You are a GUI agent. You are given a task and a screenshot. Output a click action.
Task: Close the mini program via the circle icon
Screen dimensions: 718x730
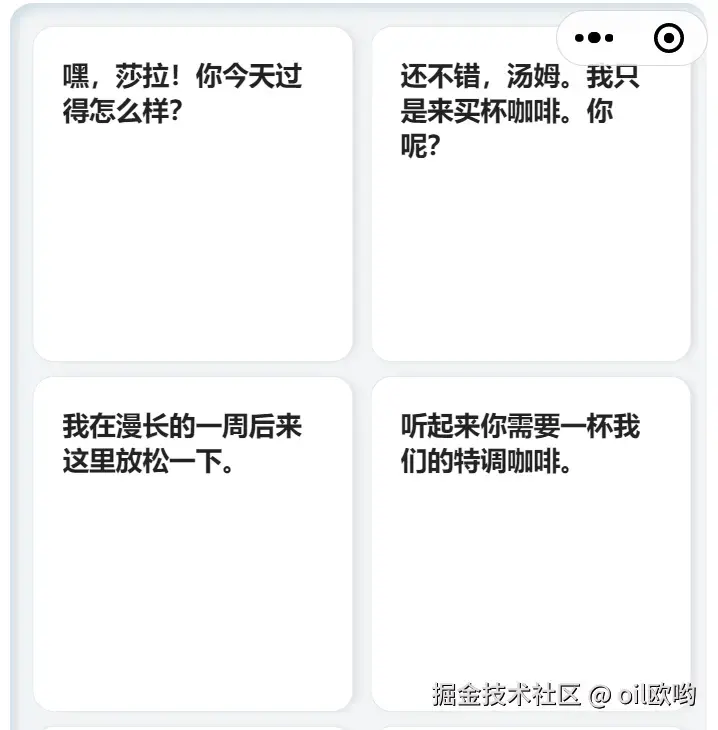pos(668,39)
